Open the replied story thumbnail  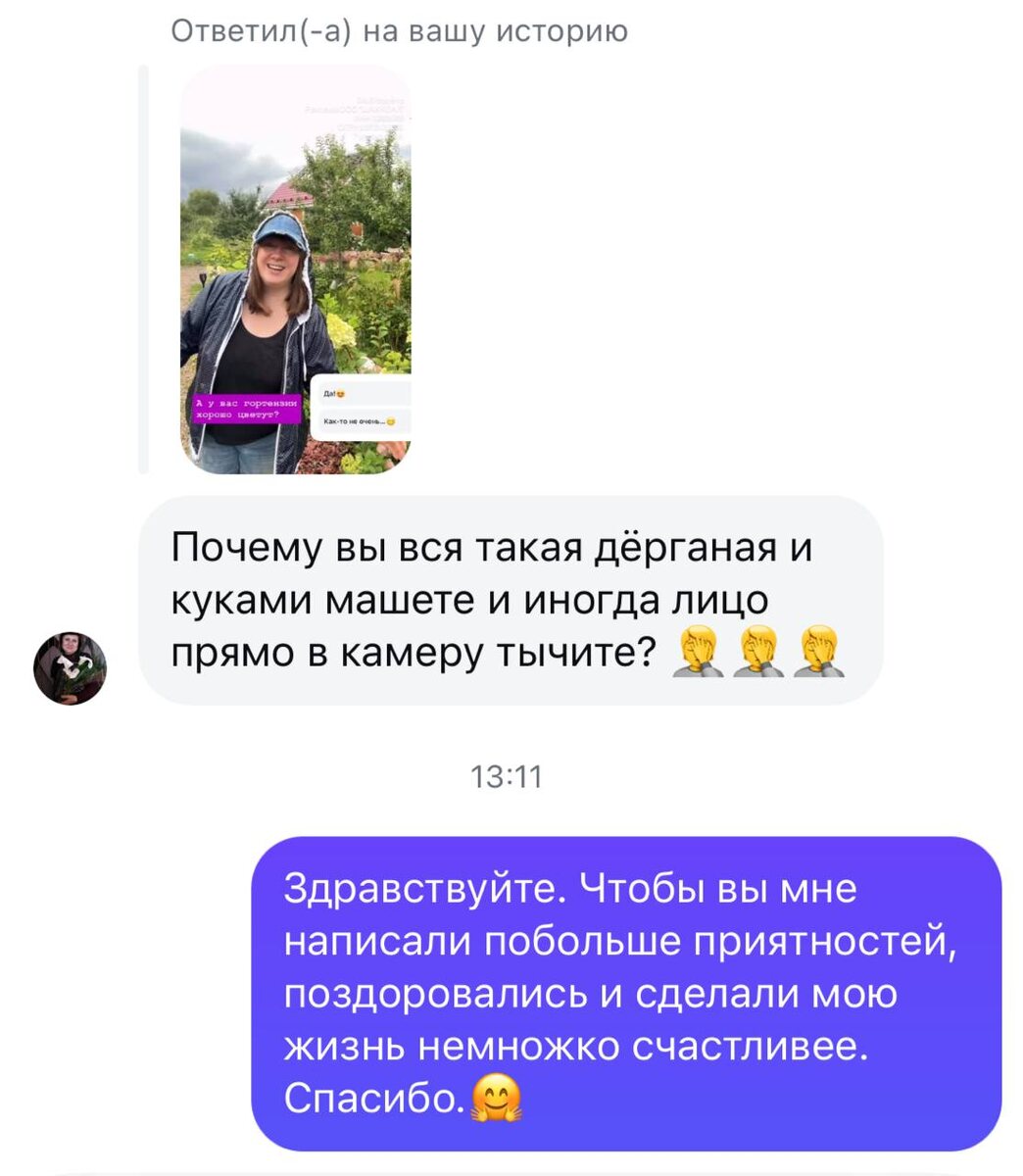coord(295,269)
